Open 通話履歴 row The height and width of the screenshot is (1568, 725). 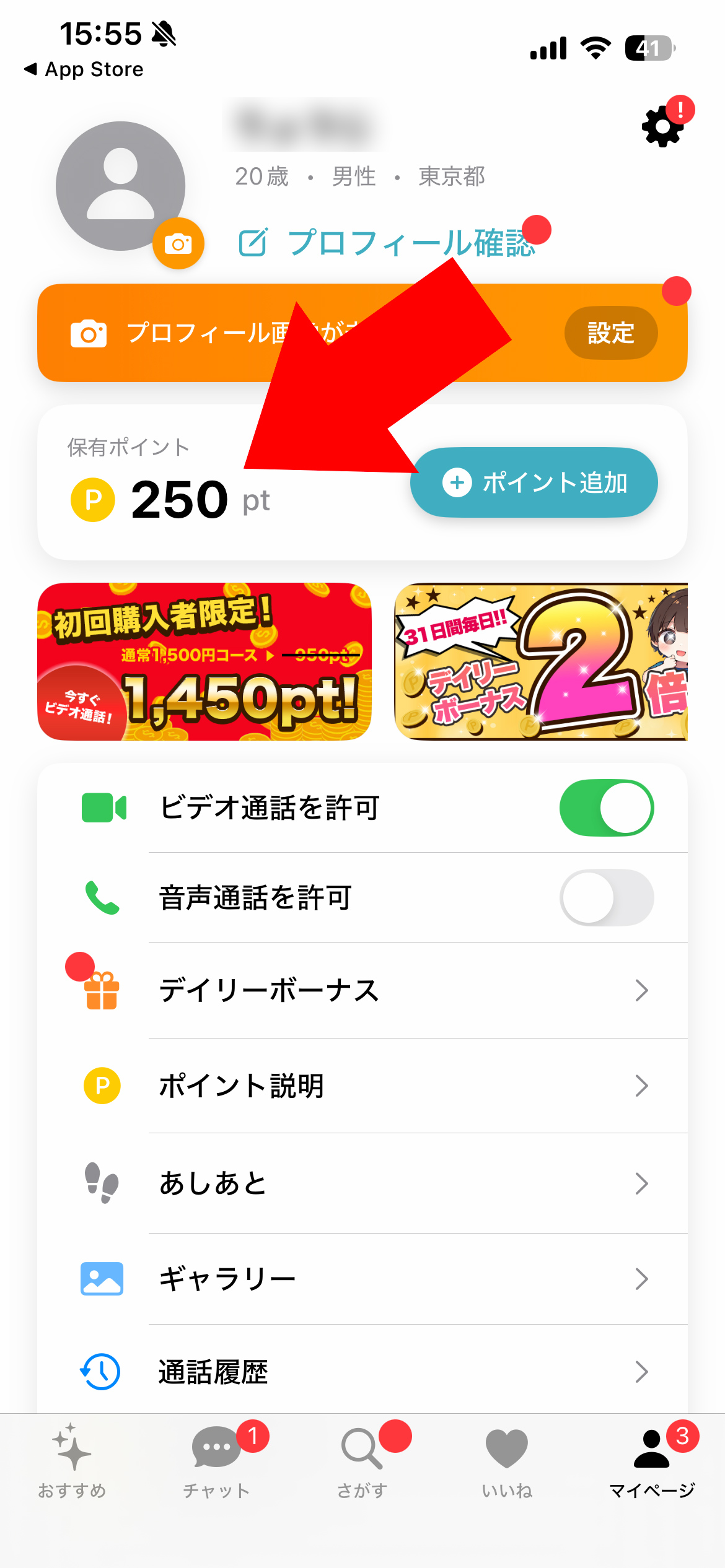403,1372
